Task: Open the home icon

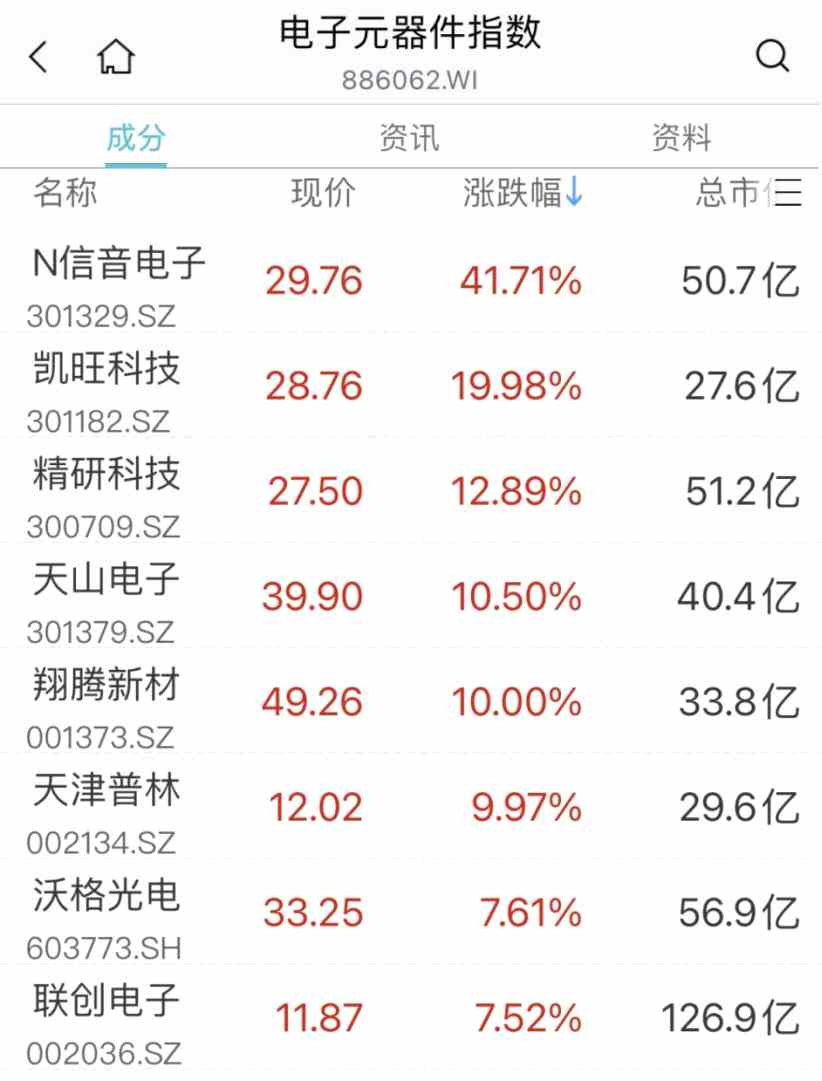Action: click(116, 57)
